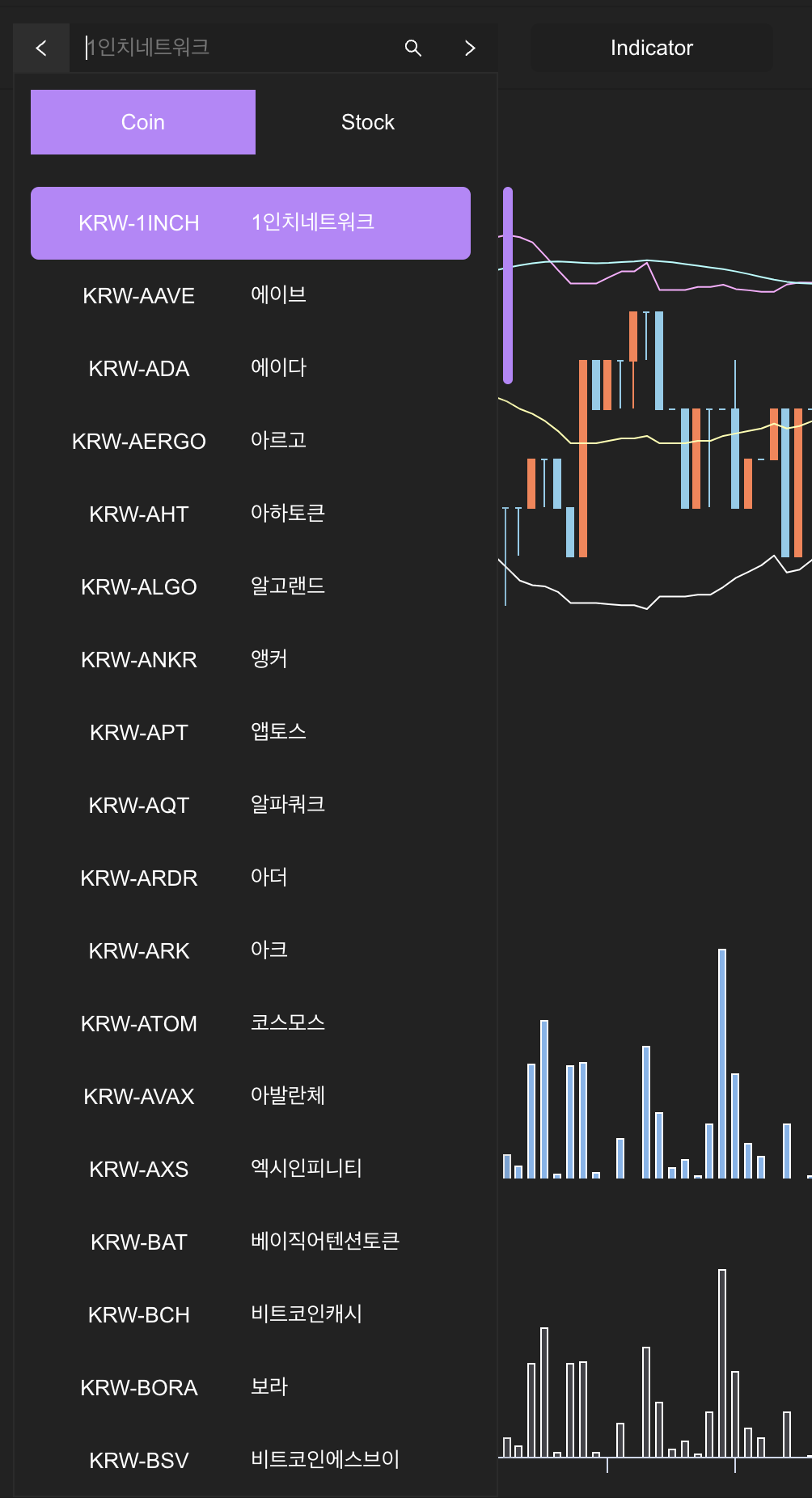Tap the forward arrow icon
Image resolution: width=812 pixels, height=1498 pixels.
pos(470,49)
